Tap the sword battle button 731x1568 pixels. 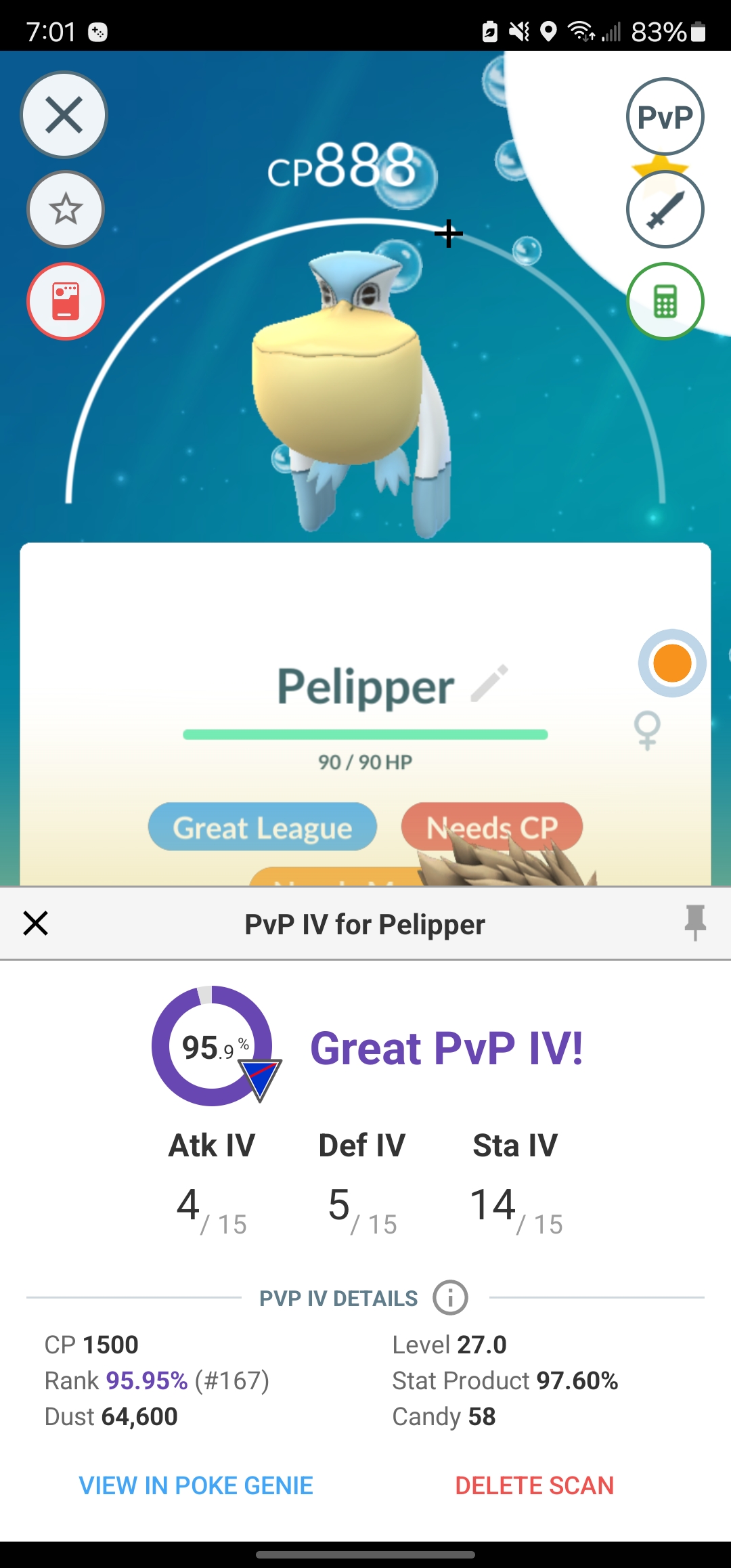click(x=665, y=209)
